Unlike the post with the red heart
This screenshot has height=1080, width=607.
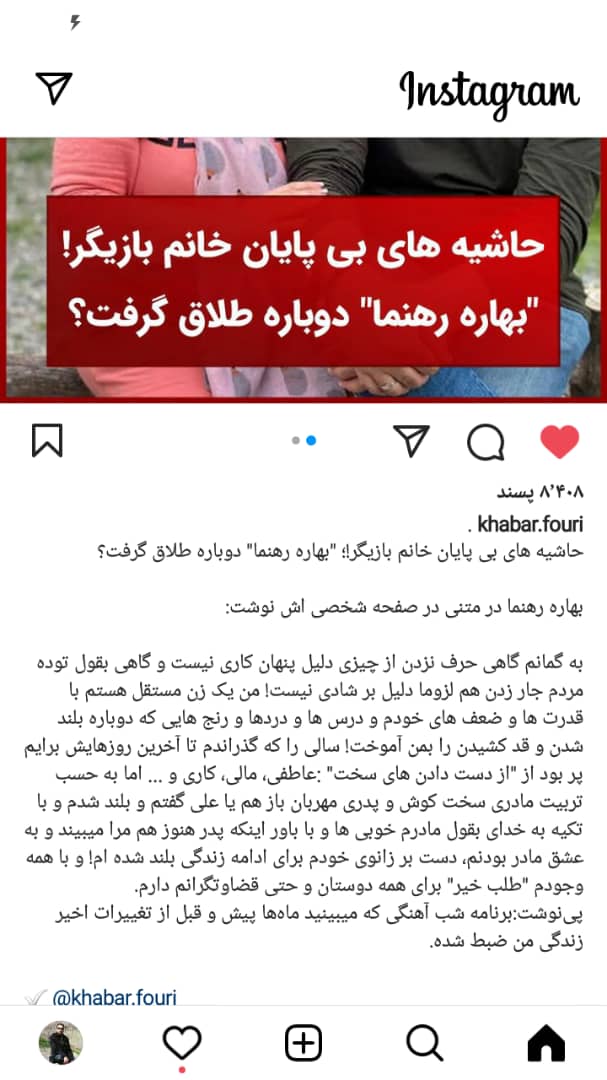pyautogui.click(x=559, y=442)
